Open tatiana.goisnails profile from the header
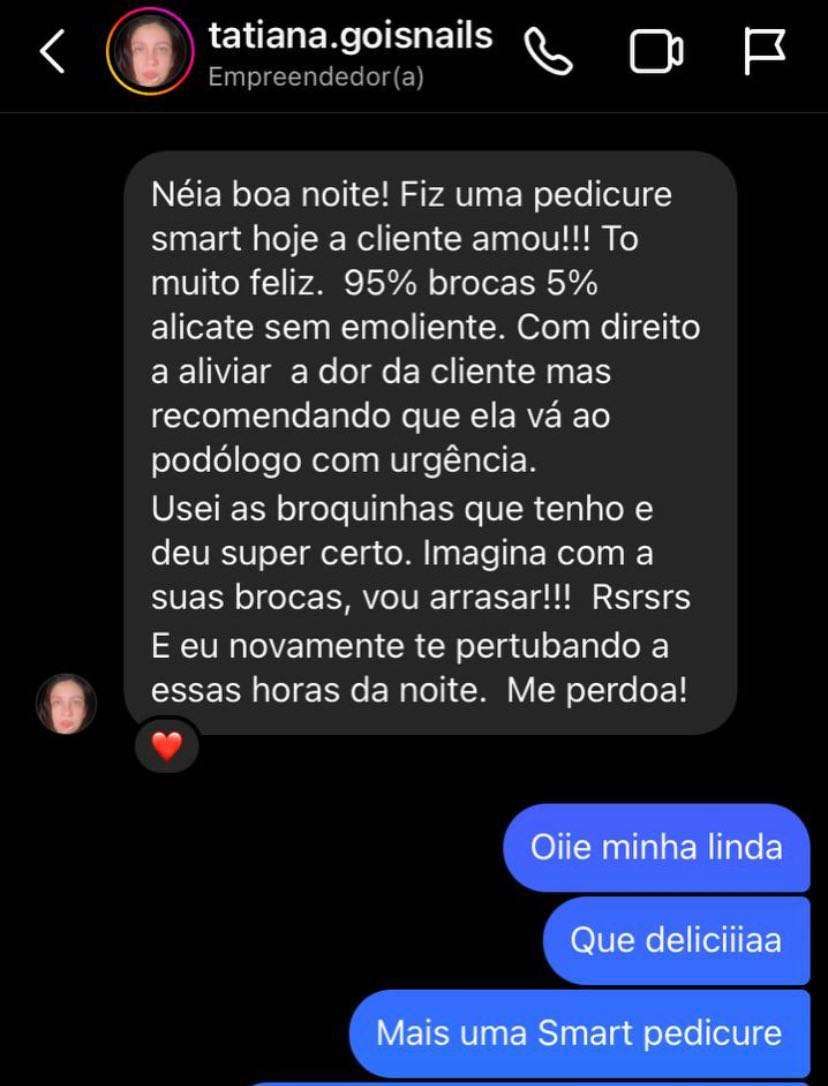The image size is (828, 1086). coord(349,37)
